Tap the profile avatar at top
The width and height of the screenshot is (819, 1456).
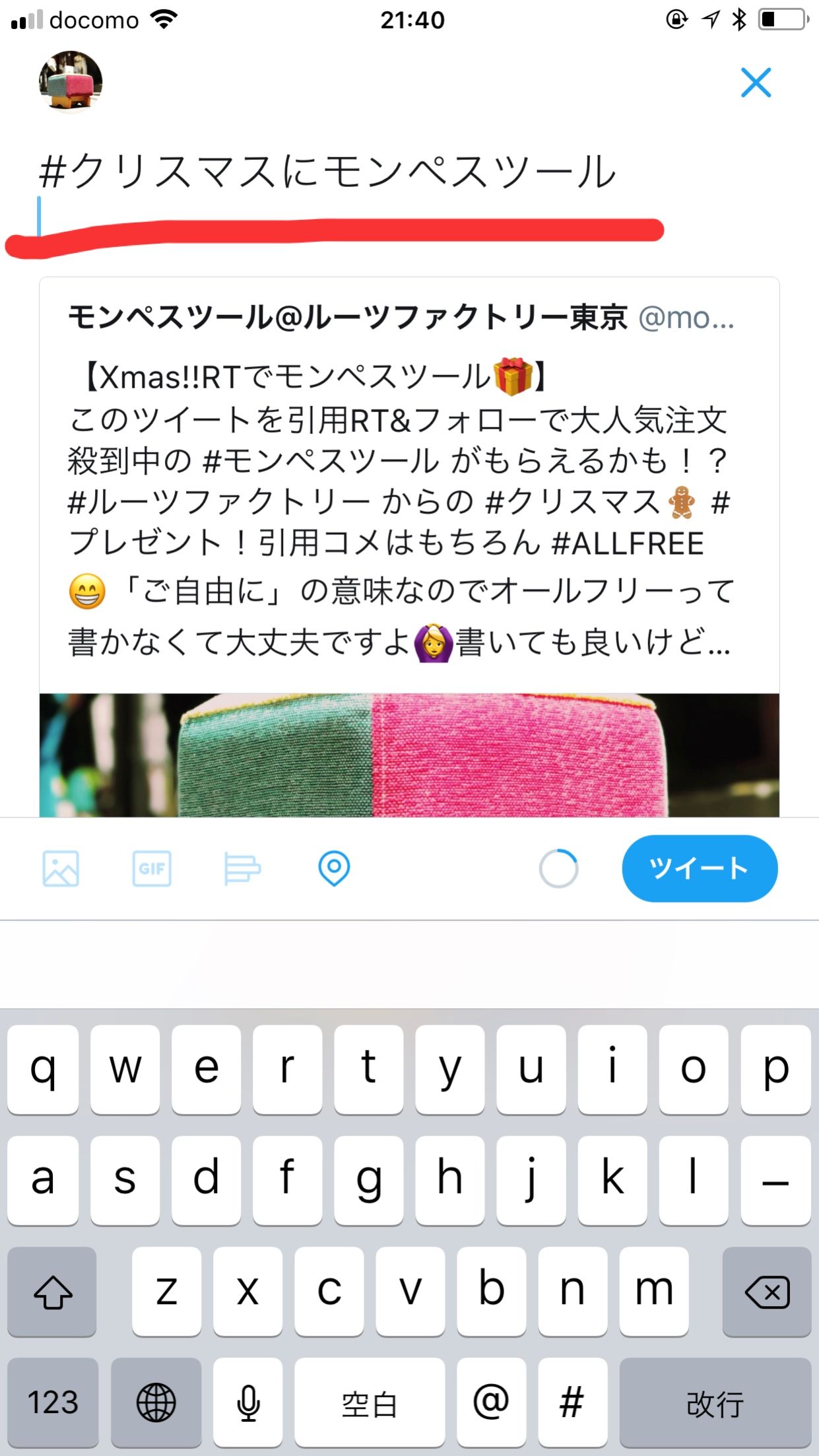pos(71,81)
